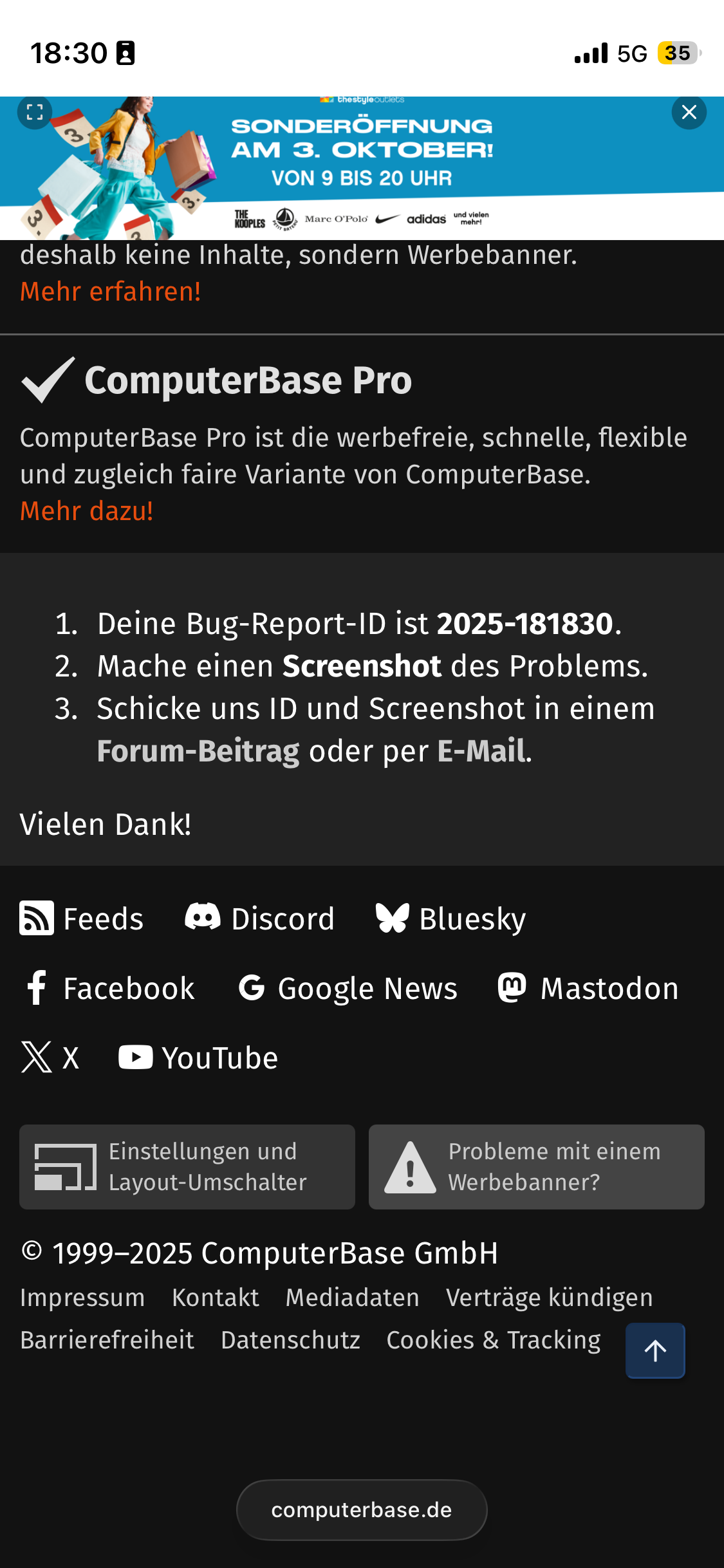This screenshot has height=1568, width=724.
Task: Open the Forum-Beitrag link
Action: point(198,751)
